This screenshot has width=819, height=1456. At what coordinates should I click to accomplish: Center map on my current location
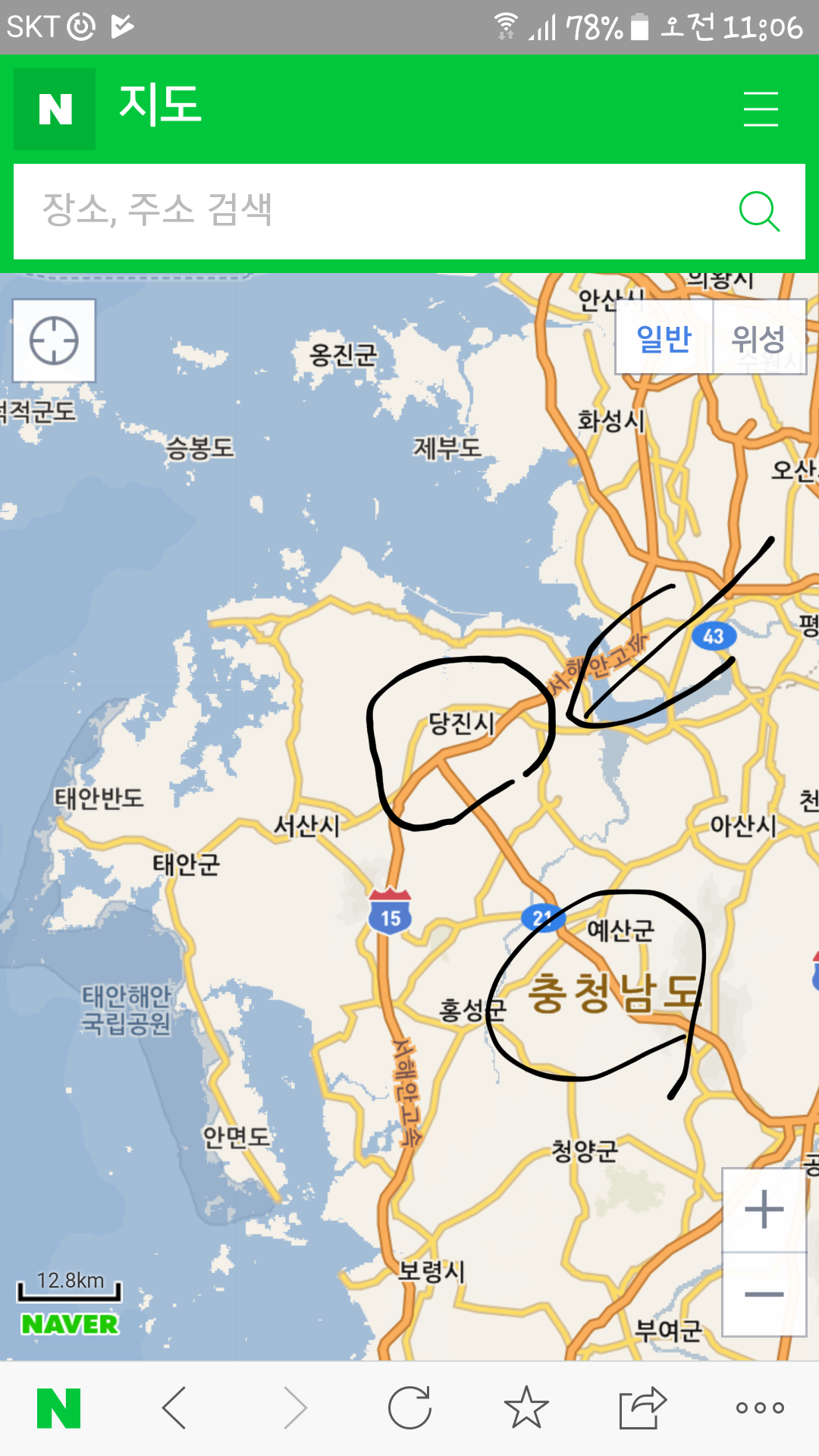pyautogui.click(x=54, y=340)
